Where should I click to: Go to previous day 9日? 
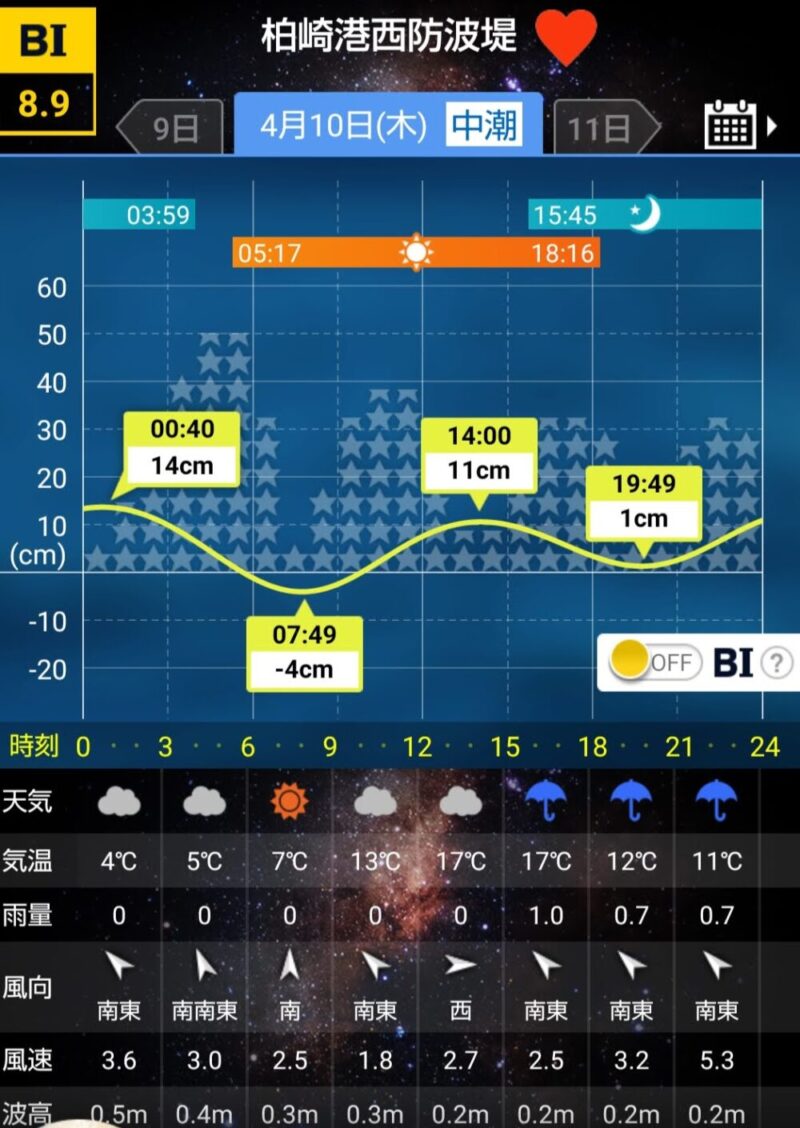tap(172, 127)
